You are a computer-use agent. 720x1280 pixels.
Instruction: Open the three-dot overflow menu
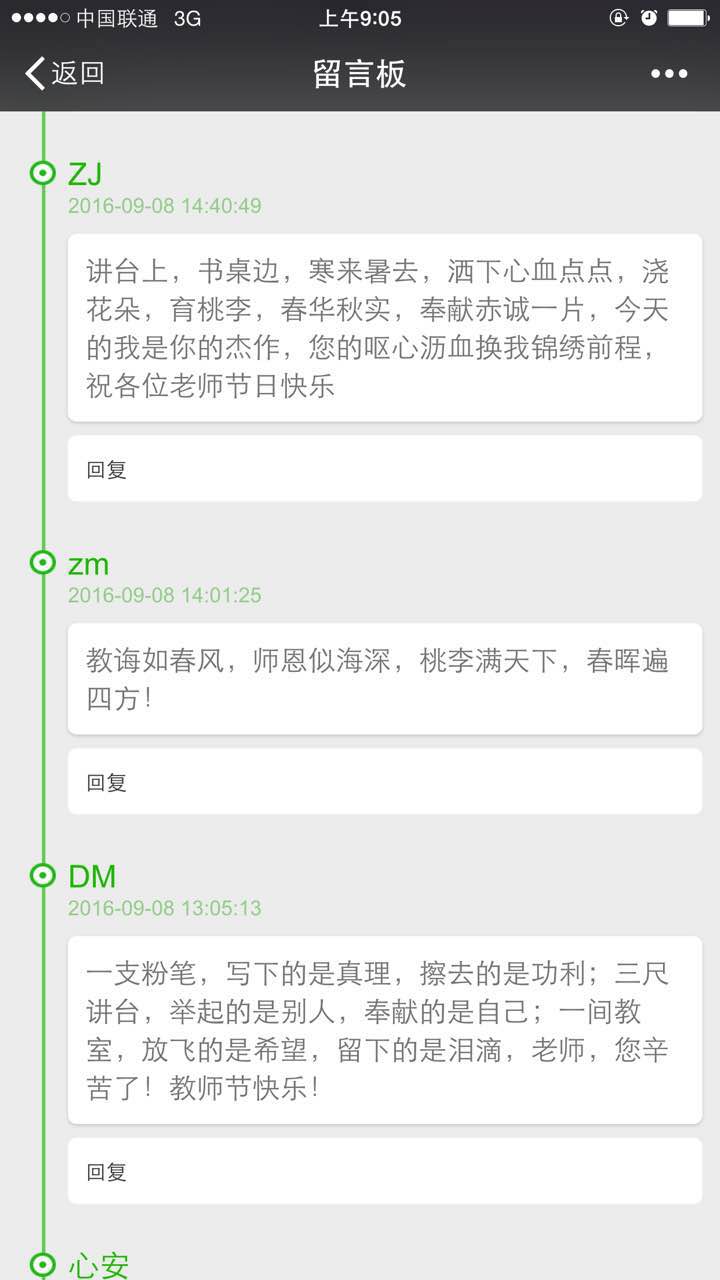click(669, 73)
